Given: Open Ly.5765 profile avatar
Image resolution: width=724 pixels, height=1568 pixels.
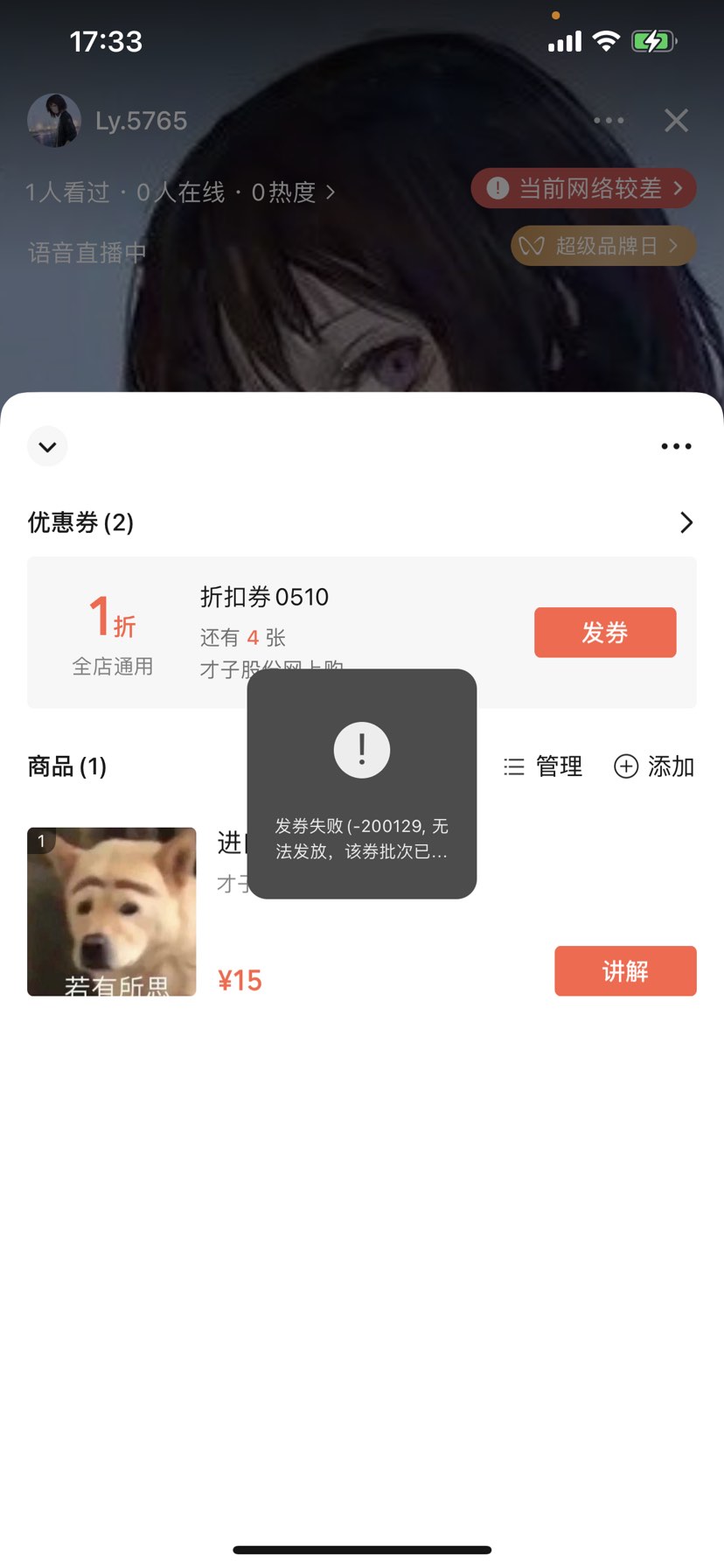Looking at the screenshot, I should (54, 121).
